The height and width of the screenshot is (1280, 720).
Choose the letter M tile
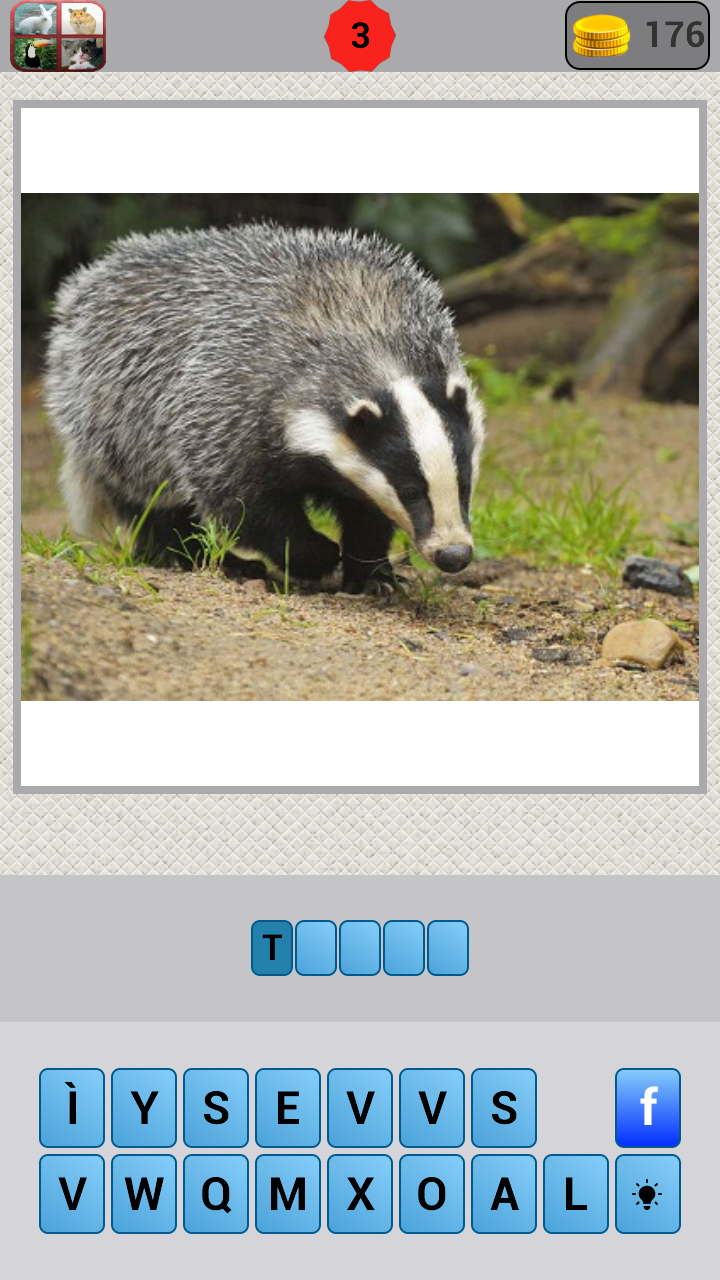(288, 1194)
